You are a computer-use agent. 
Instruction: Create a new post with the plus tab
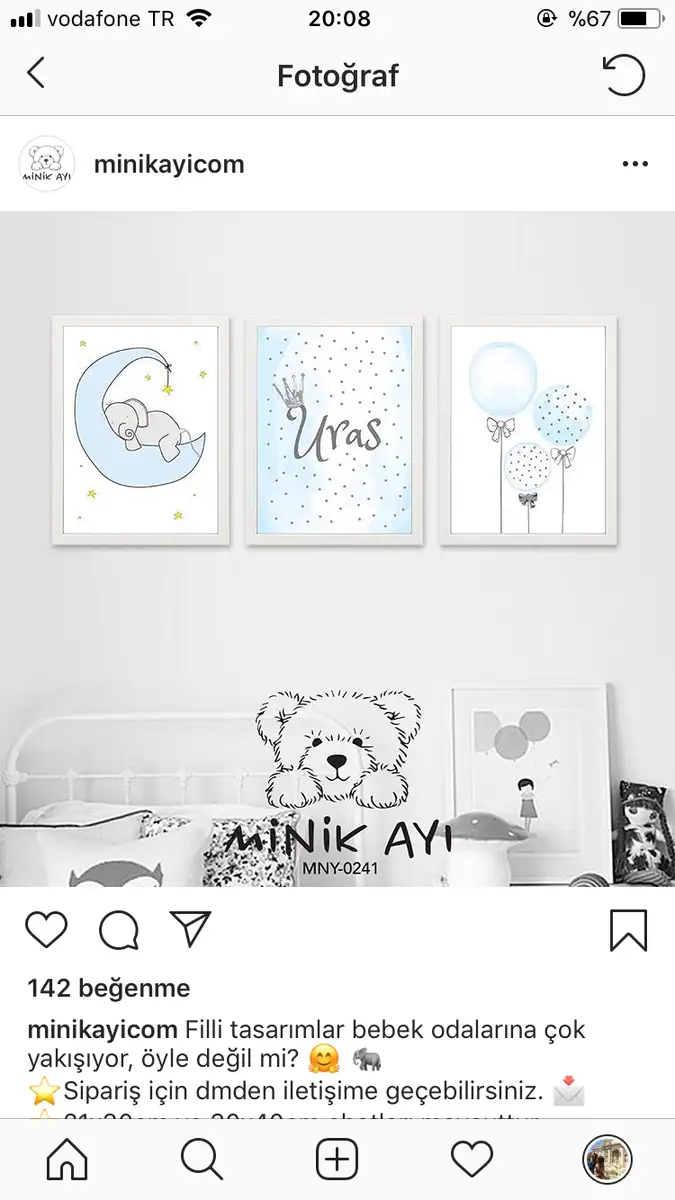click(x=337, y=1160)
